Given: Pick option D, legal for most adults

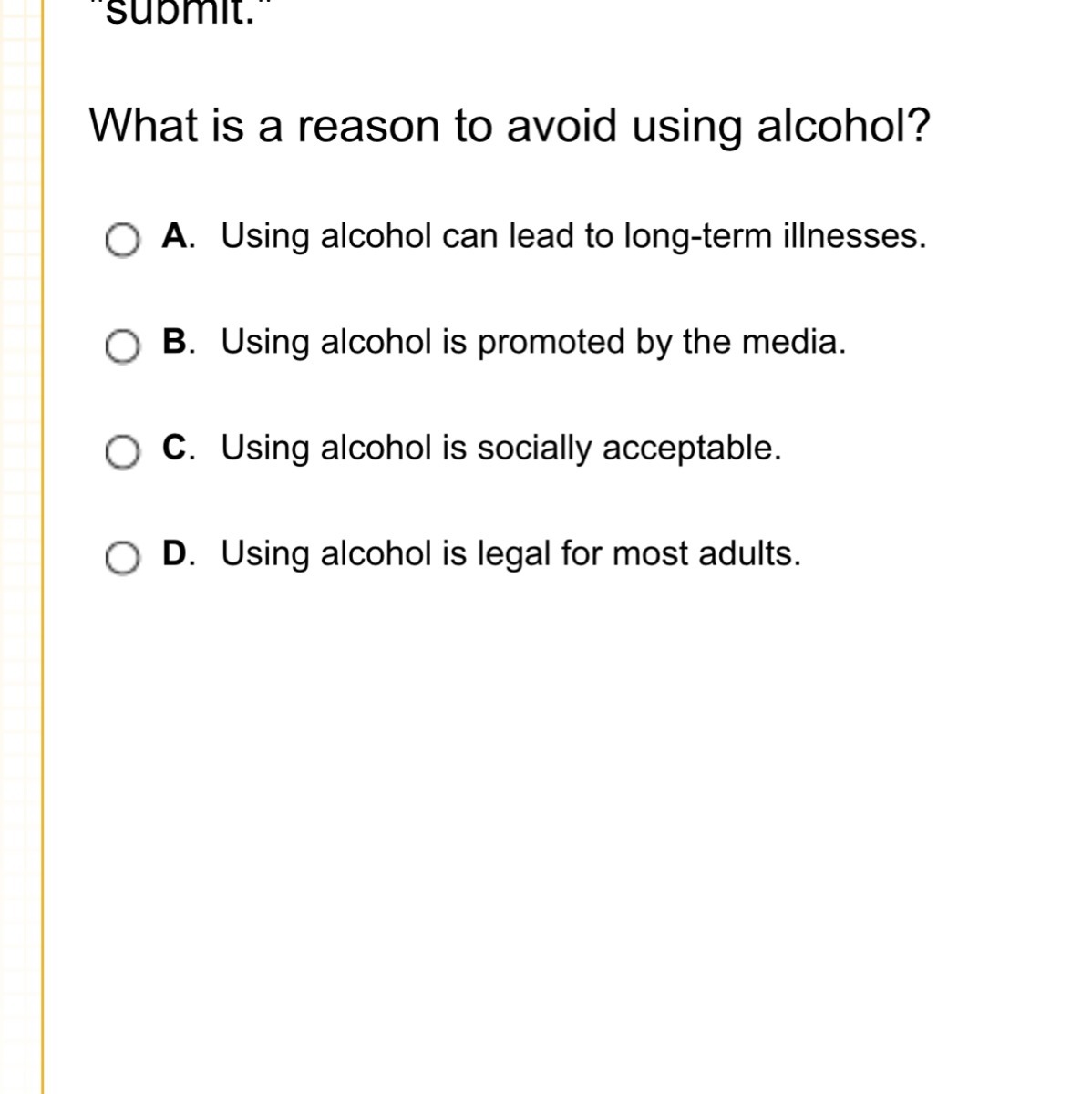Looking at the screenshot, I should [121, 558].
